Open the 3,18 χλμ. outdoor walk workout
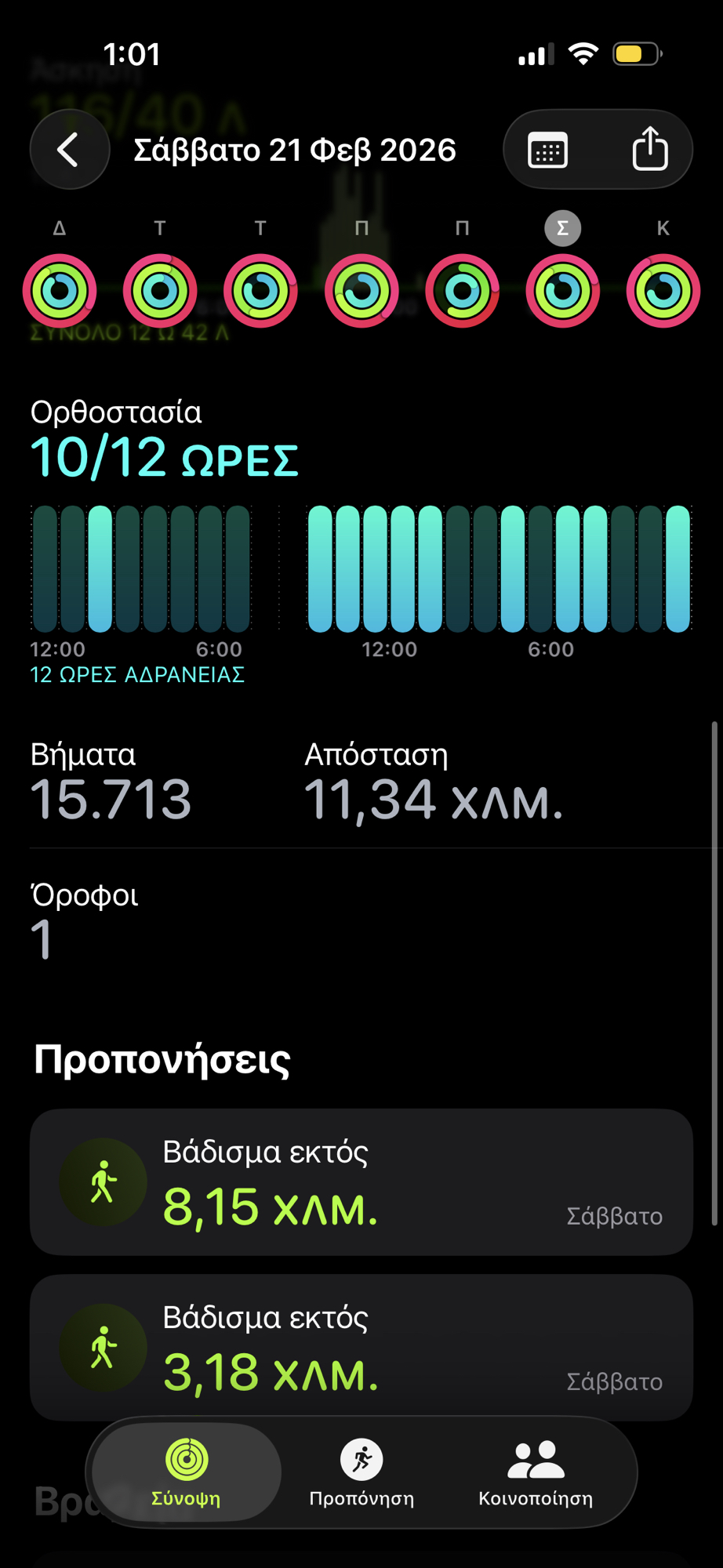 click(x=361, y=1347)
